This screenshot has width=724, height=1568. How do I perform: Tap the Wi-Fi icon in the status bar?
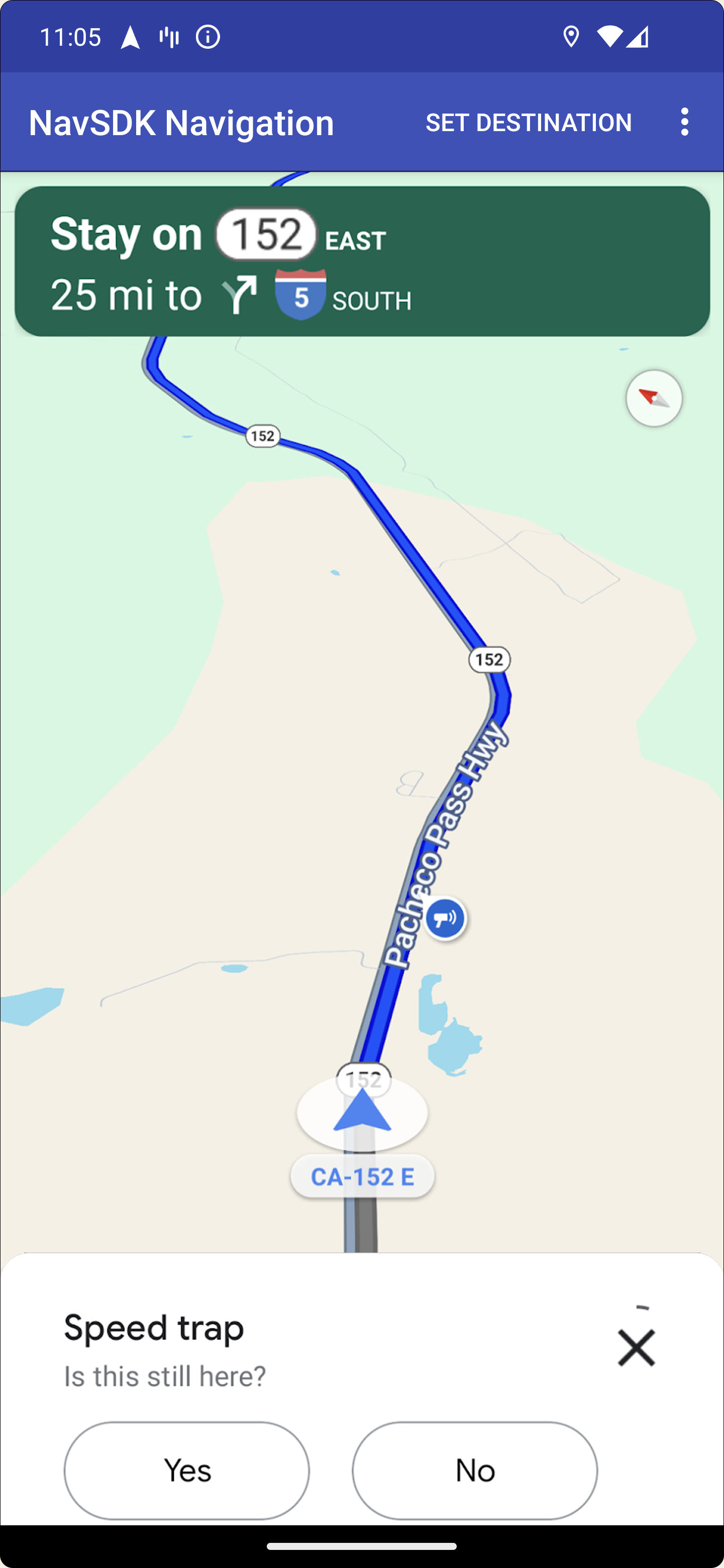[x=611, y=37]
